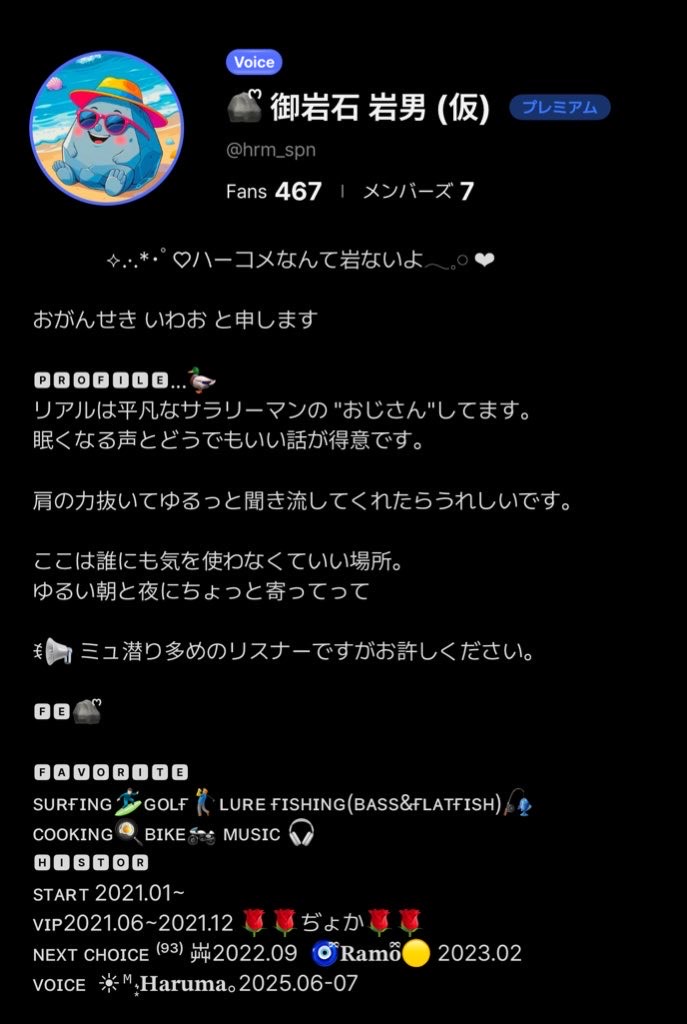
Task: Open the メンバーズ 7 list
Action: (x=418, y=191)
